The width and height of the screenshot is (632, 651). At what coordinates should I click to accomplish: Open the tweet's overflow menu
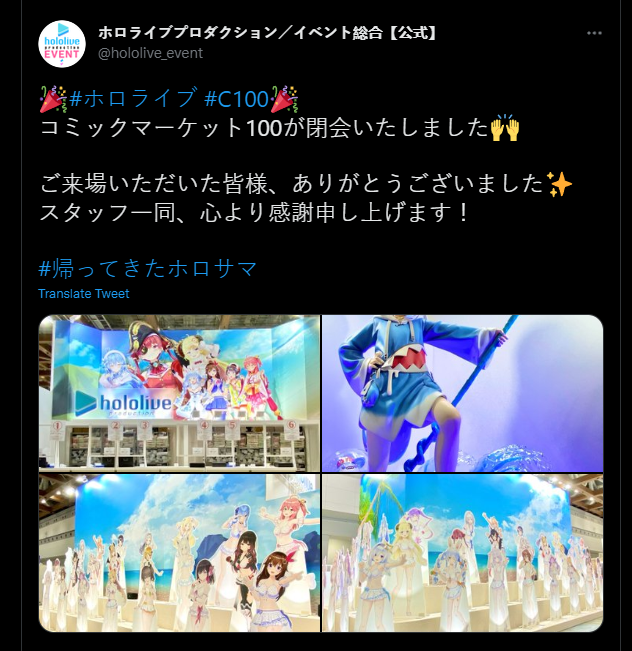(x=594, y=33)
